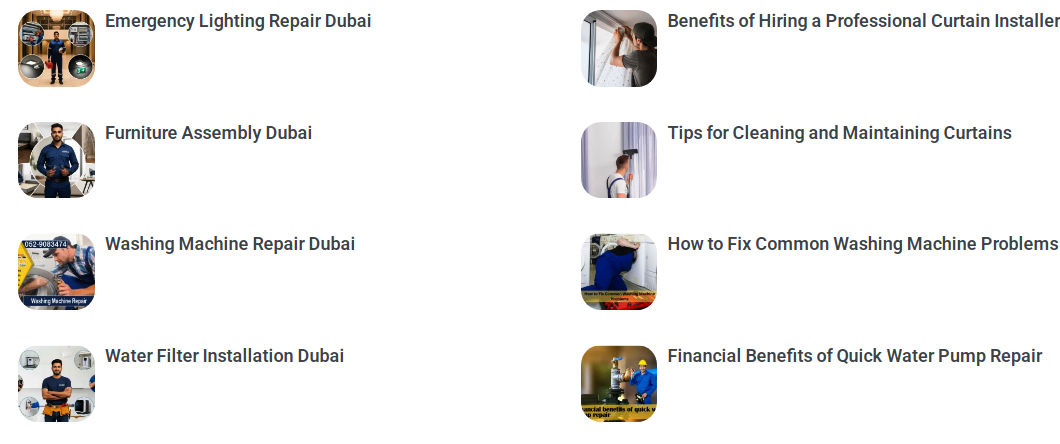Image resolution: width=1060 pixels, height=444 pixels.
Task: Tap the water pump repair thumbnail
Action: click(619, 383)
